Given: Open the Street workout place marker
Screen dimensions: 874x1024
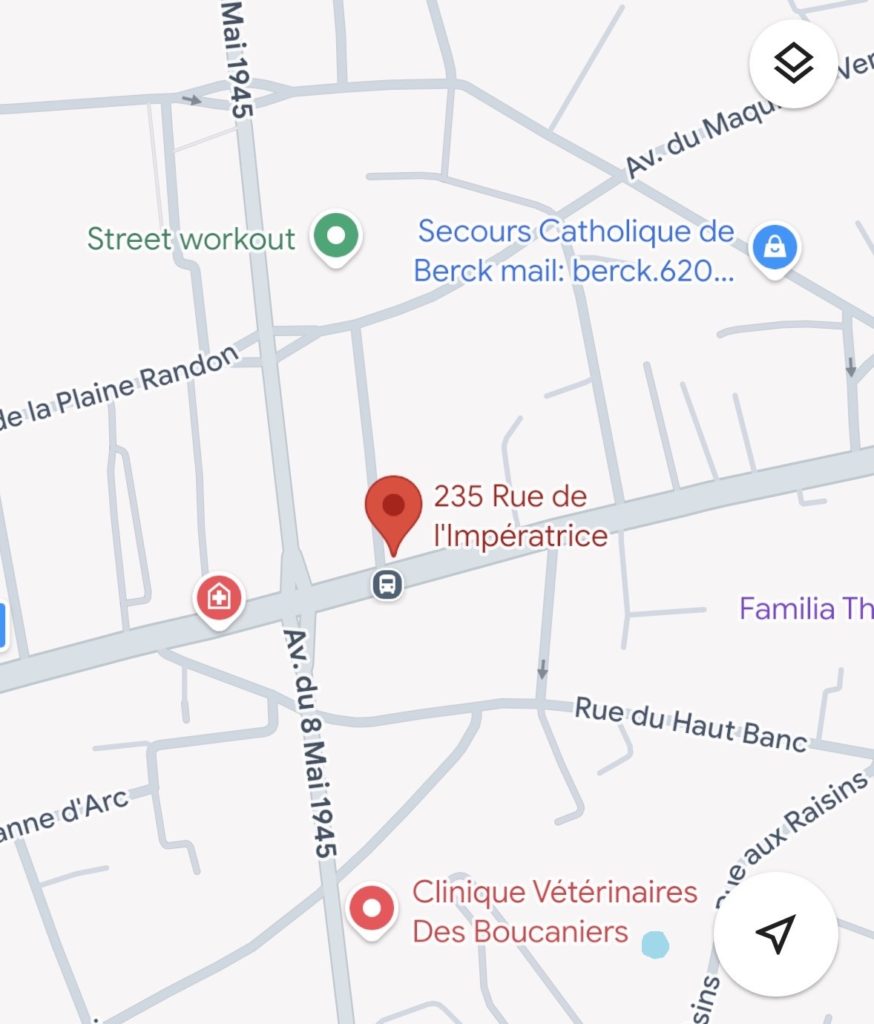Looking at the screenshot, I should (336, 237).
